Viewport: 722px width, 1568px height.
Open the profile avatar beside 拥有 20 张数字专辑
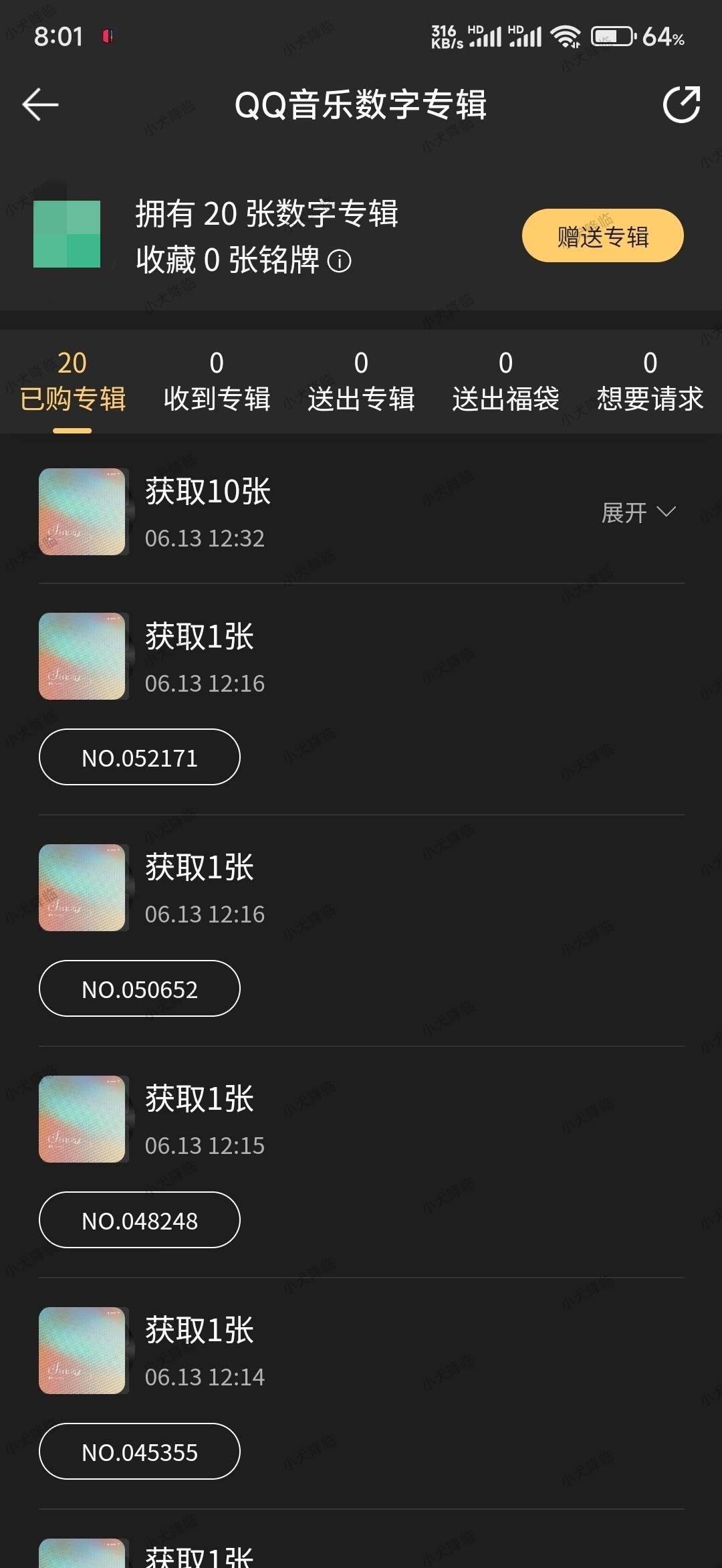pos(67,234)
